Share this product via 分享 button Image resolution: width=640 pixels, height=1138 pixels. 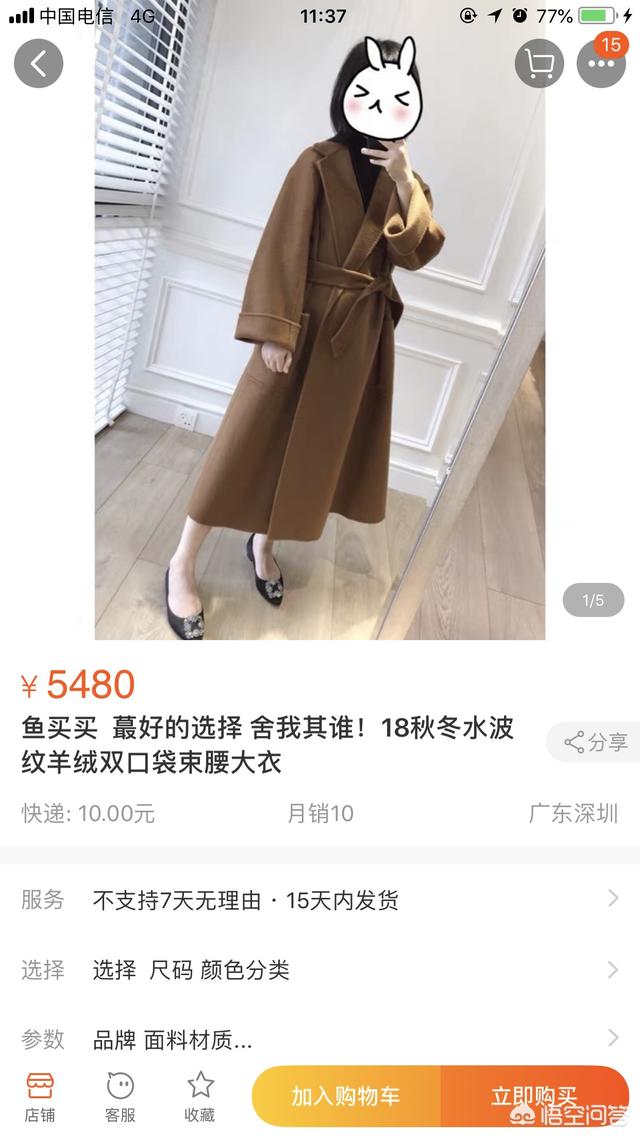coord(596,742)
